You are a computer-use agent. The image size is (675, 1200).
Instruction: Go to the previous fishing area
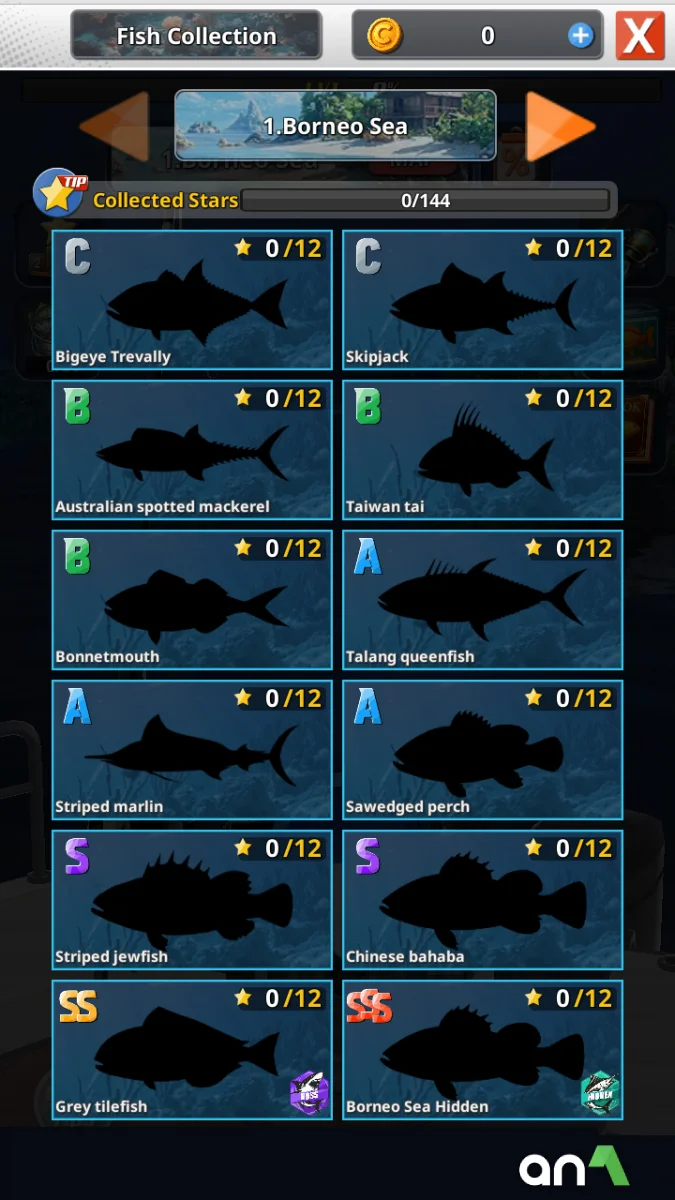115,126
